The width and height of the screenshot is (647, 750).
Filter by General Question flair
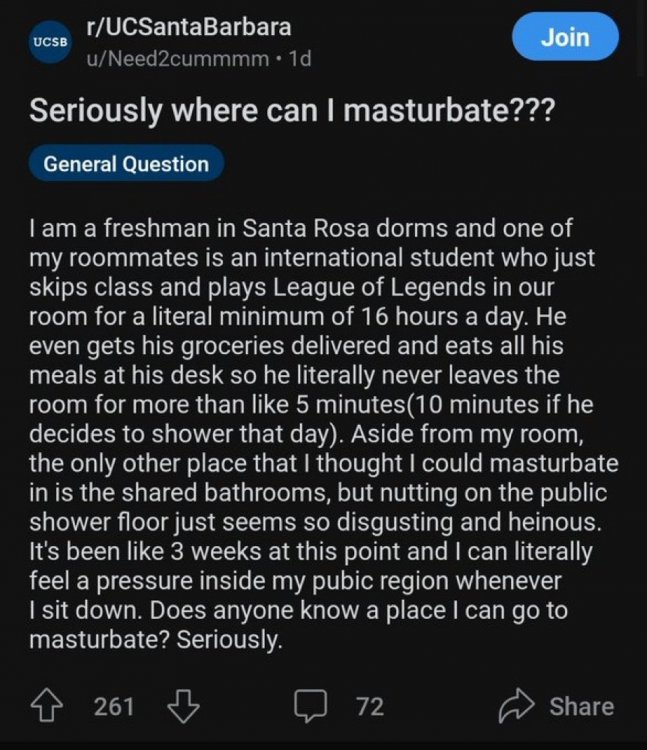coord(126,165)
